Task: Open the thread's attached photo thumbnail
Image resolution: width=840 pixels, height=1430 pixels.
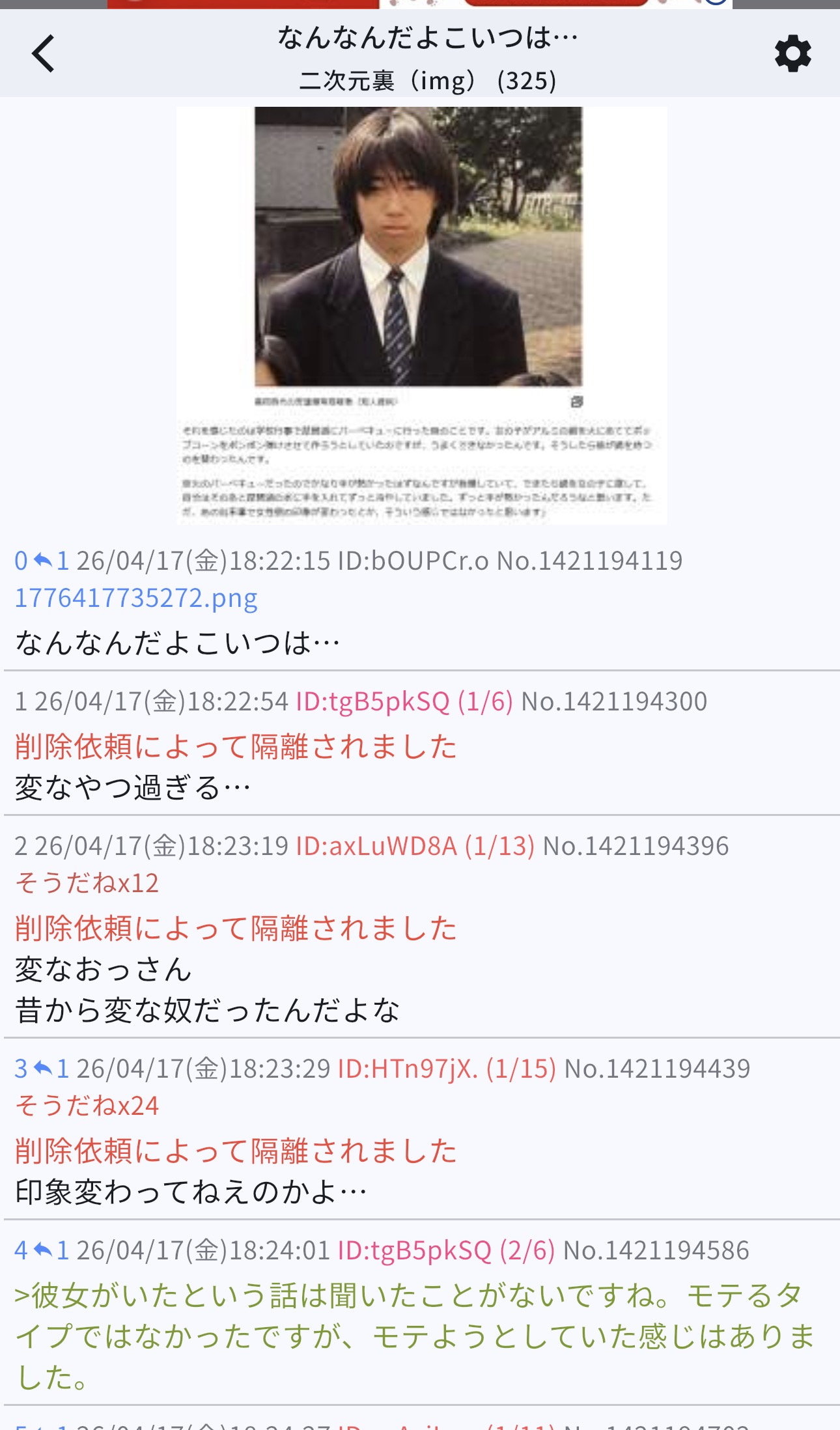Action: [x=421, y=315]
